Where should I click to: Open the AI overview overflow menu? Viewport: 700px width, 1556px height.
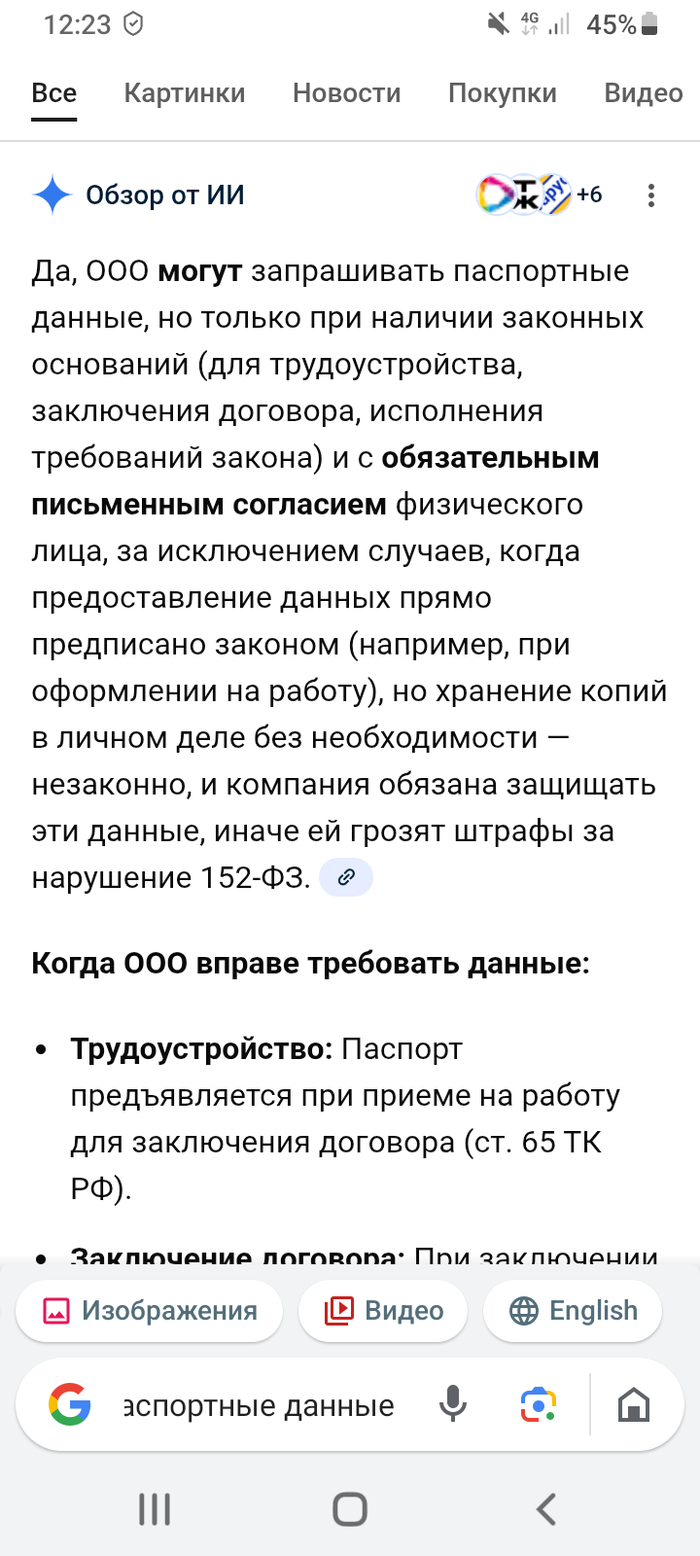point(651,195)
